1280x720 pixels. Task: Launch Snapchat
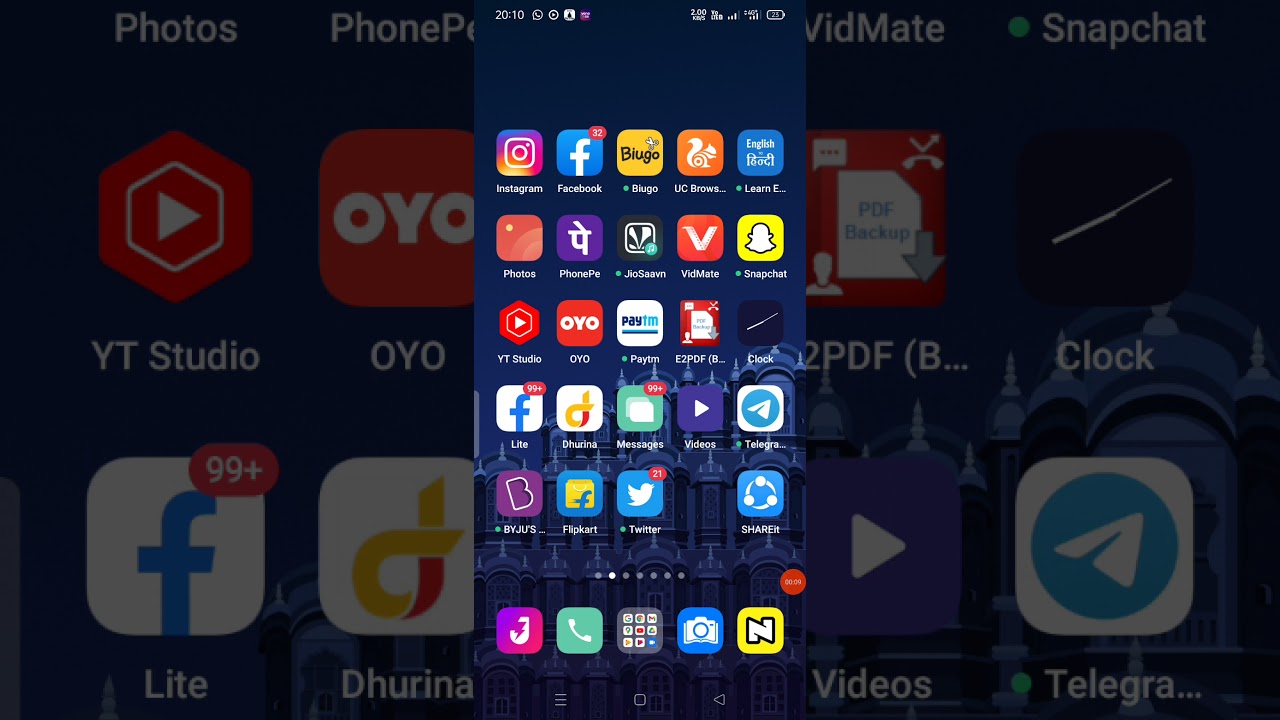point(760,238)
